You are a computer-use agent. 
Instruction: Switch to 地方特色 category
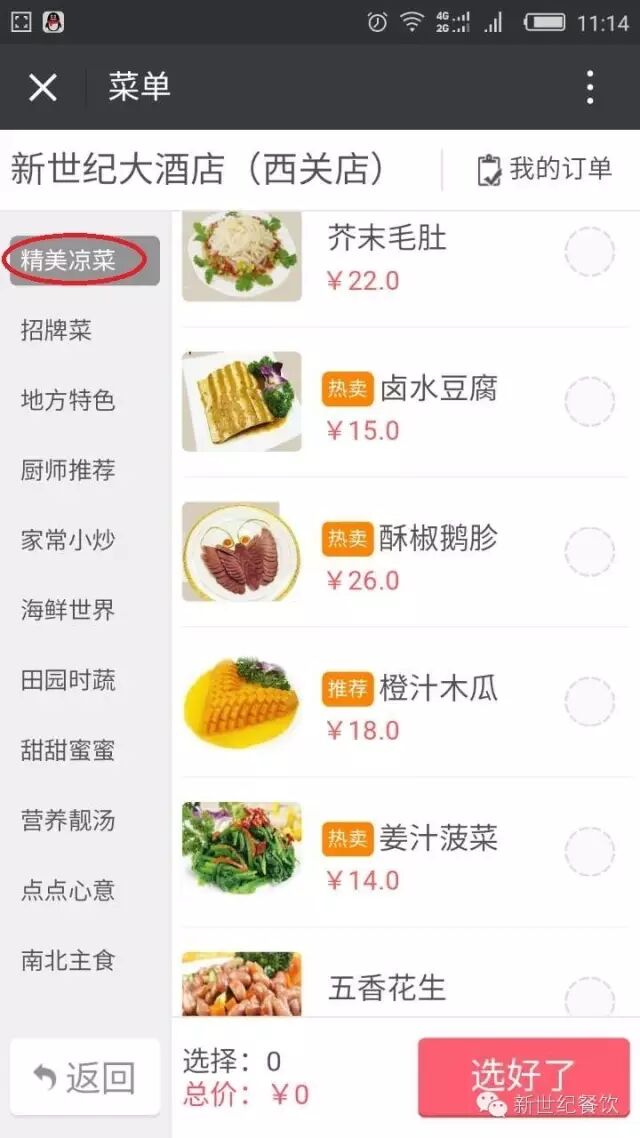tap(68, 400)
